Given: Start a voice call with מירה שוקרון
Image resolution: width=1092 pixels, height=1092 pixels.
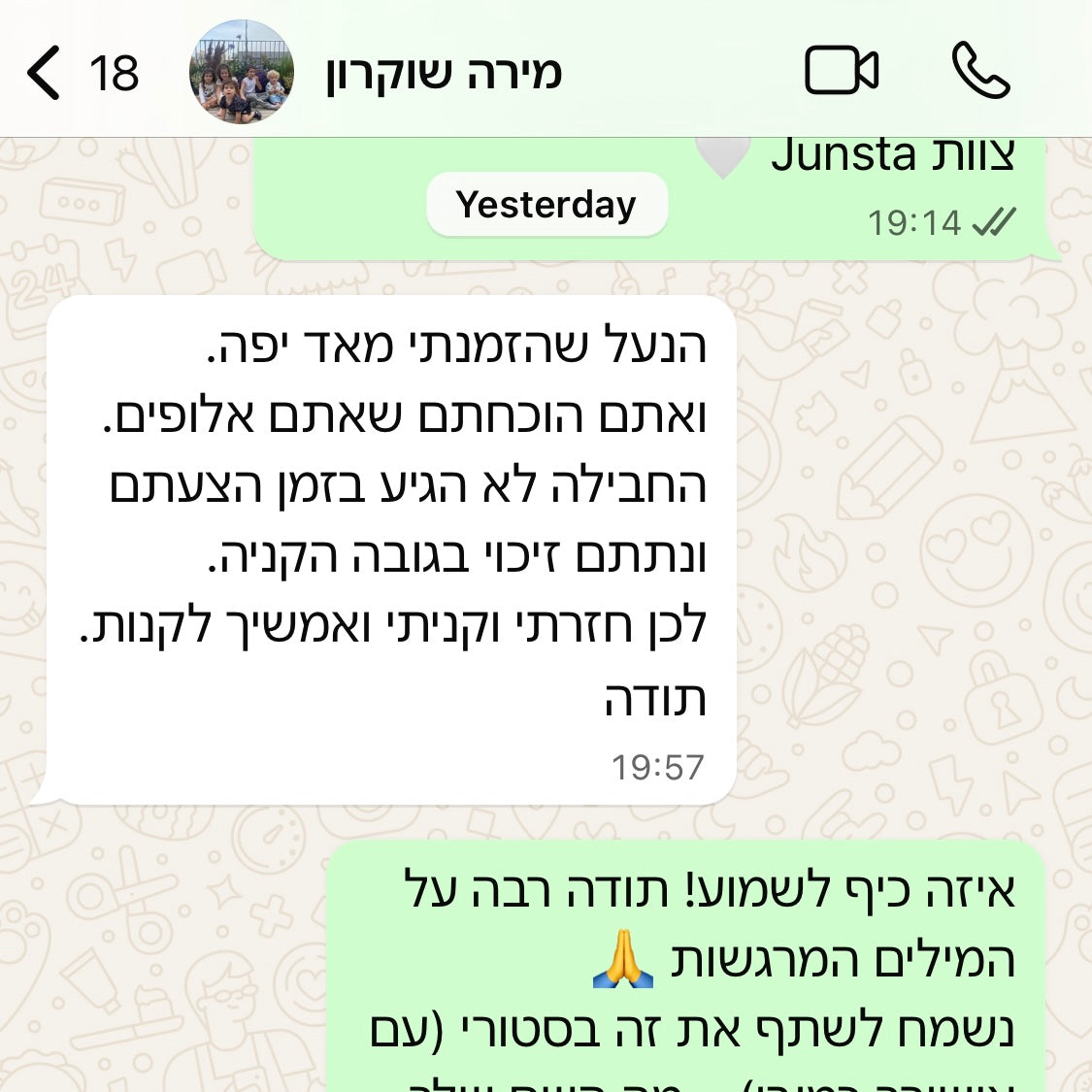Looking at the screenshot, I should coord(980,71).
